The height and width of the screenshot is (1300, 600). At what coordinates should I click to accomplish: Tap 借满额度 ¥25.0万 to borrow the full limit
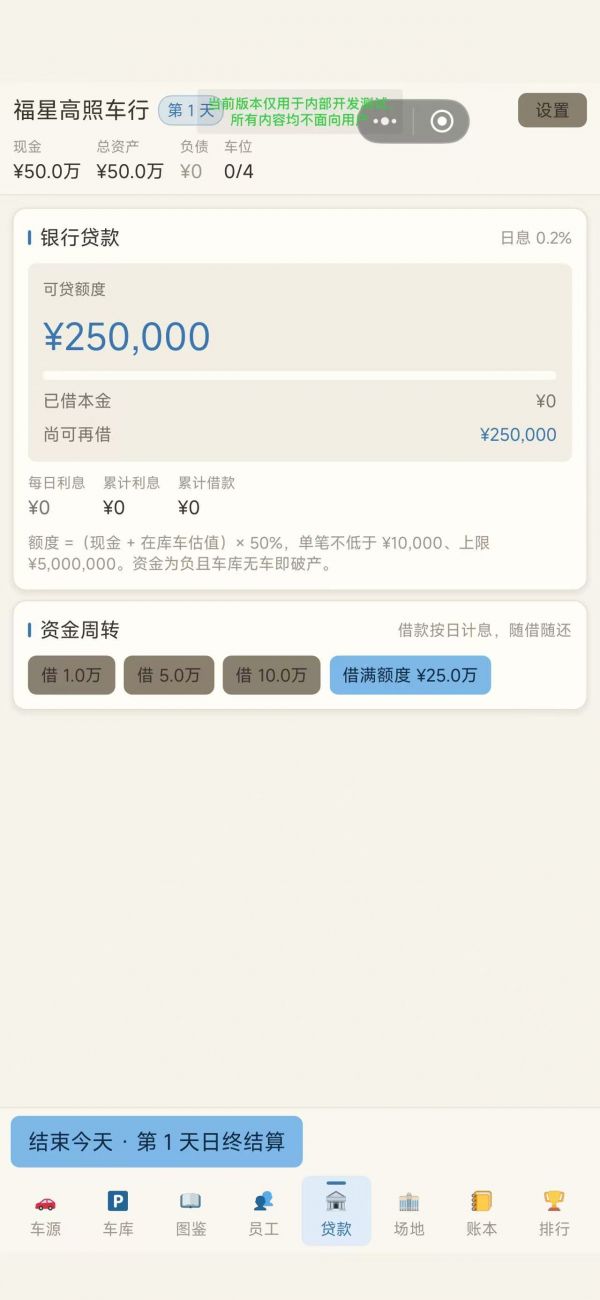410,675
